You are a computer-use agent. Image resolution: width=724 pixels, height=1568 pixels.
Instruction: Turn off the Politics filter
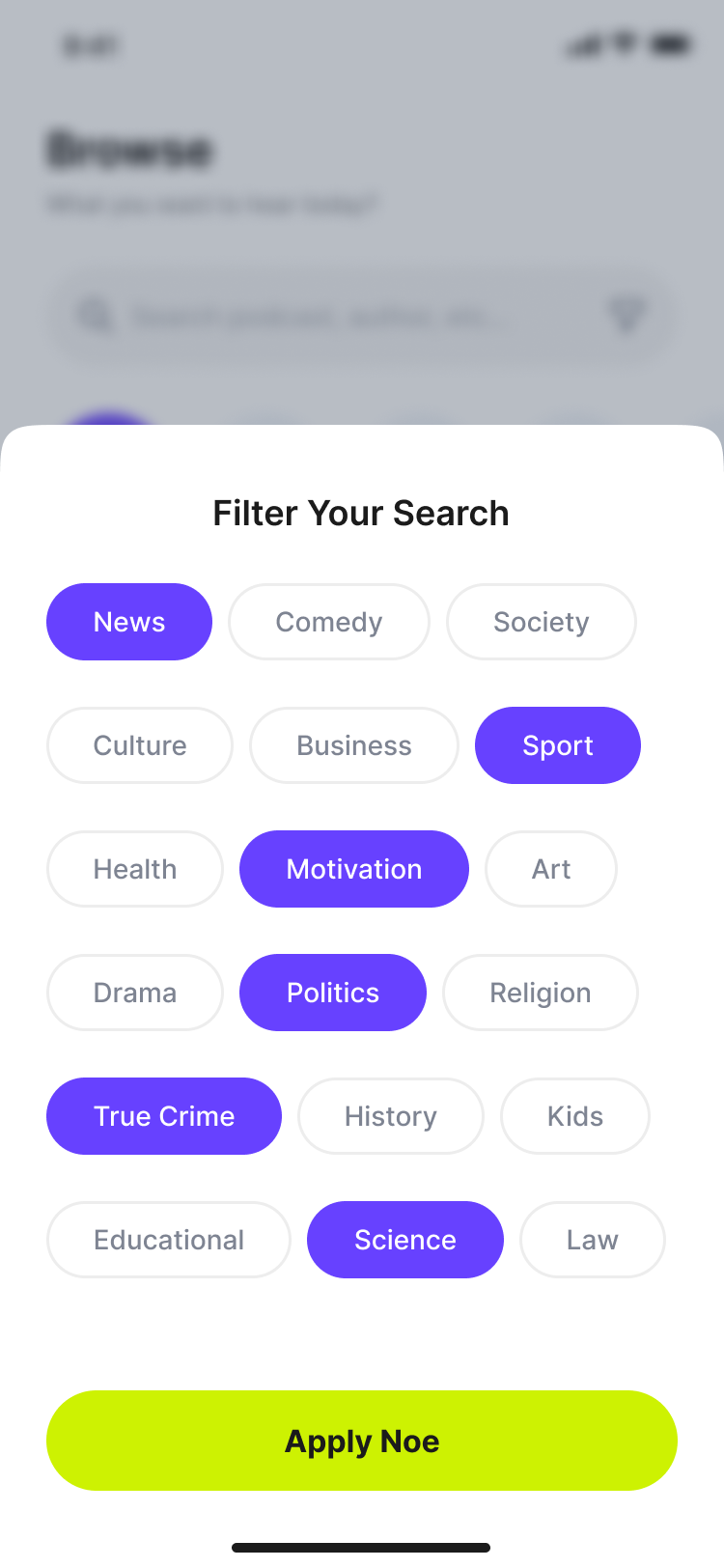coord(332,993)
